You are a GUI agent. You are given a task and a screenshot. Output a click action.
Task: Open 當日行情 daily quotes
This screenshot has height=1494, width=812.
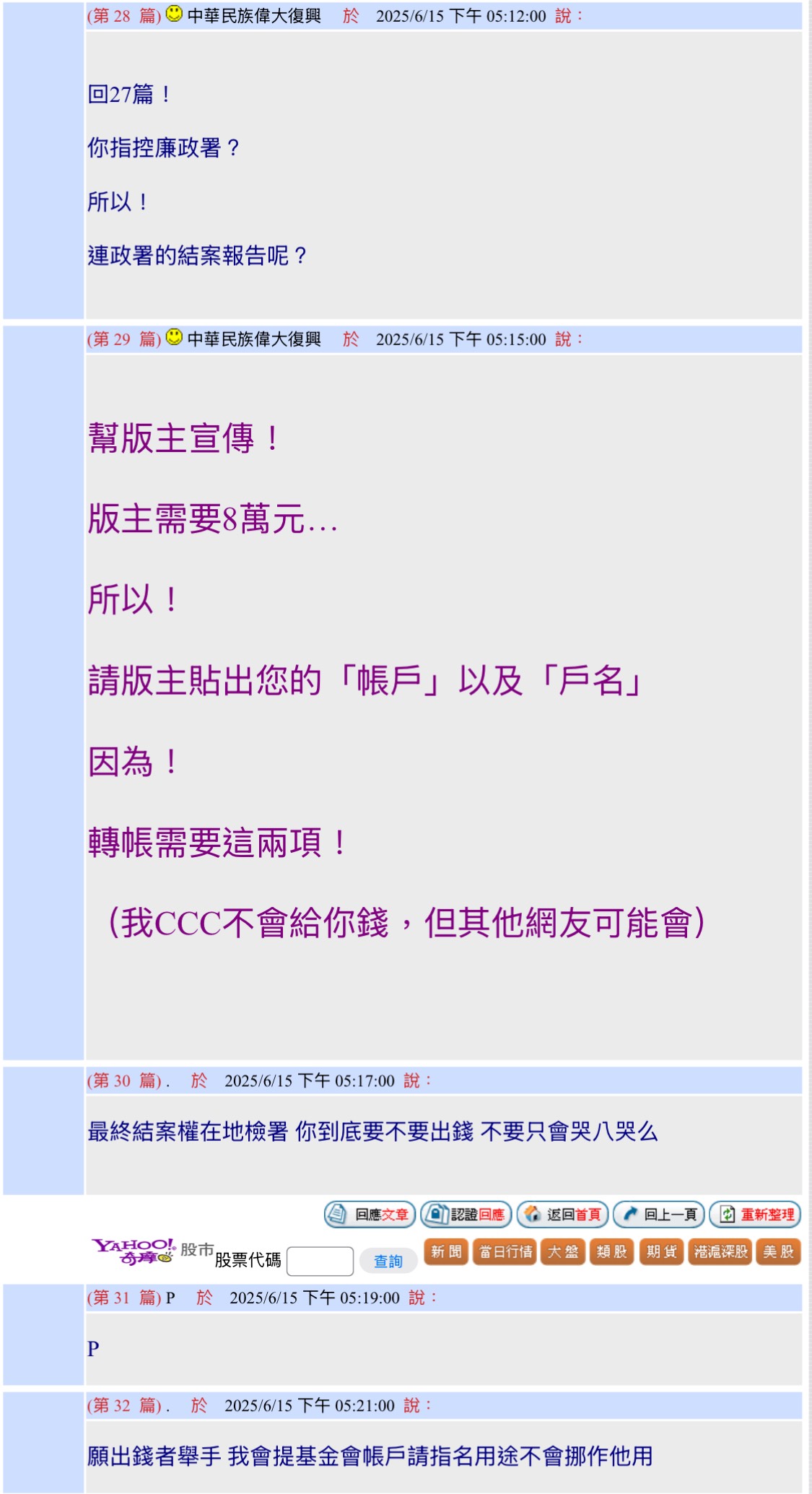pos(505,1251)
